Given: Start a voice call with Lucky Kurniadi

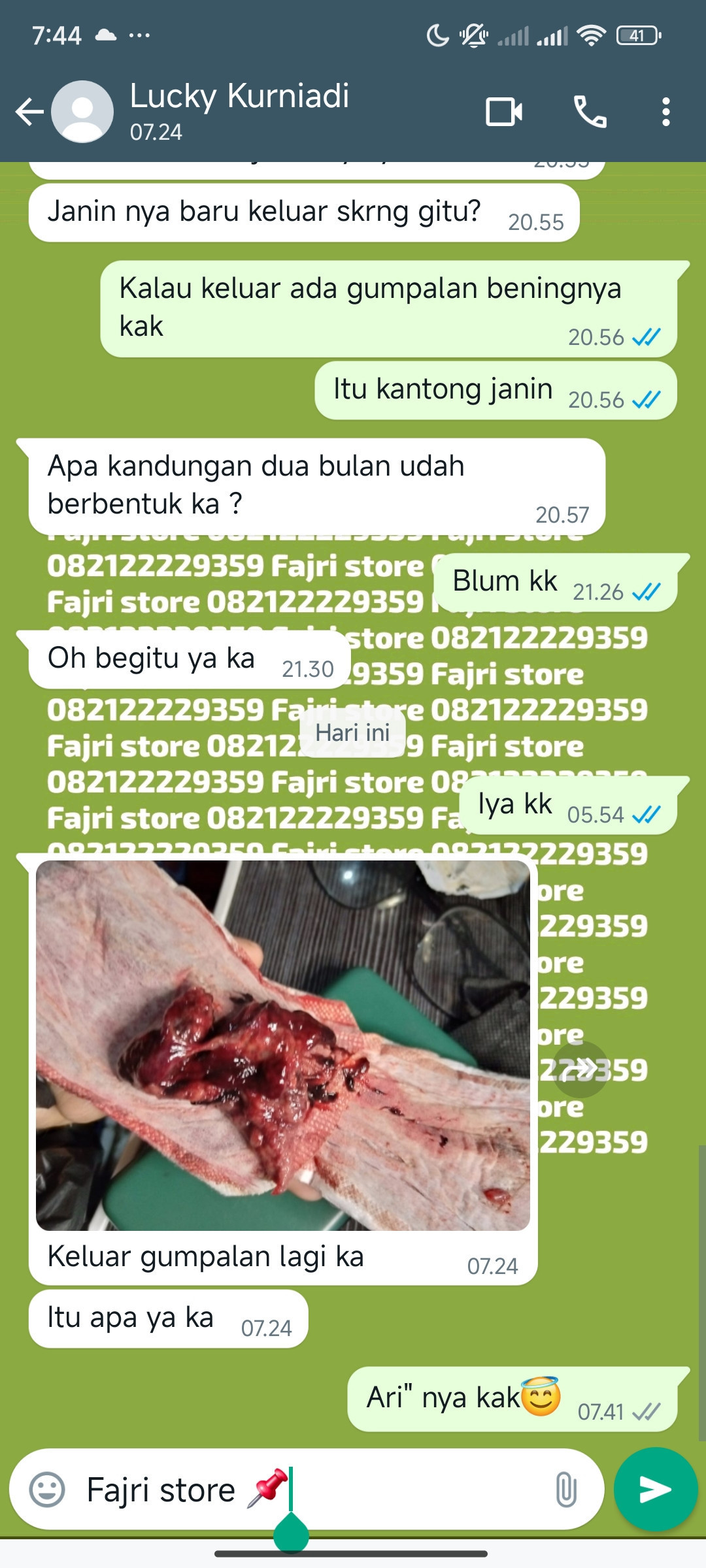Looking at the screenshot, I should [590, 112].
